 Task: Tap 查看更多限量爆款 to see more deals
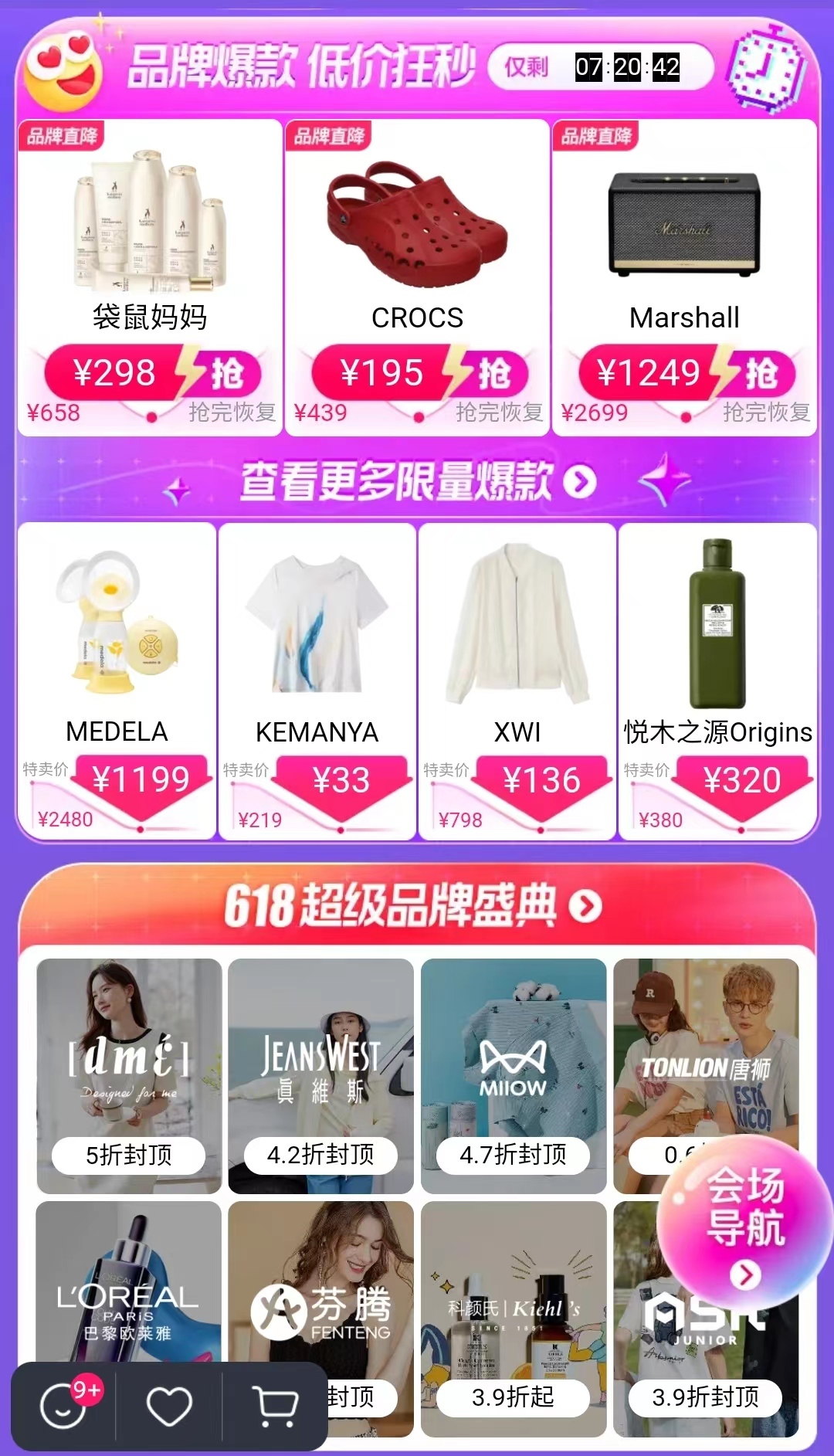(x=417, y=481)
